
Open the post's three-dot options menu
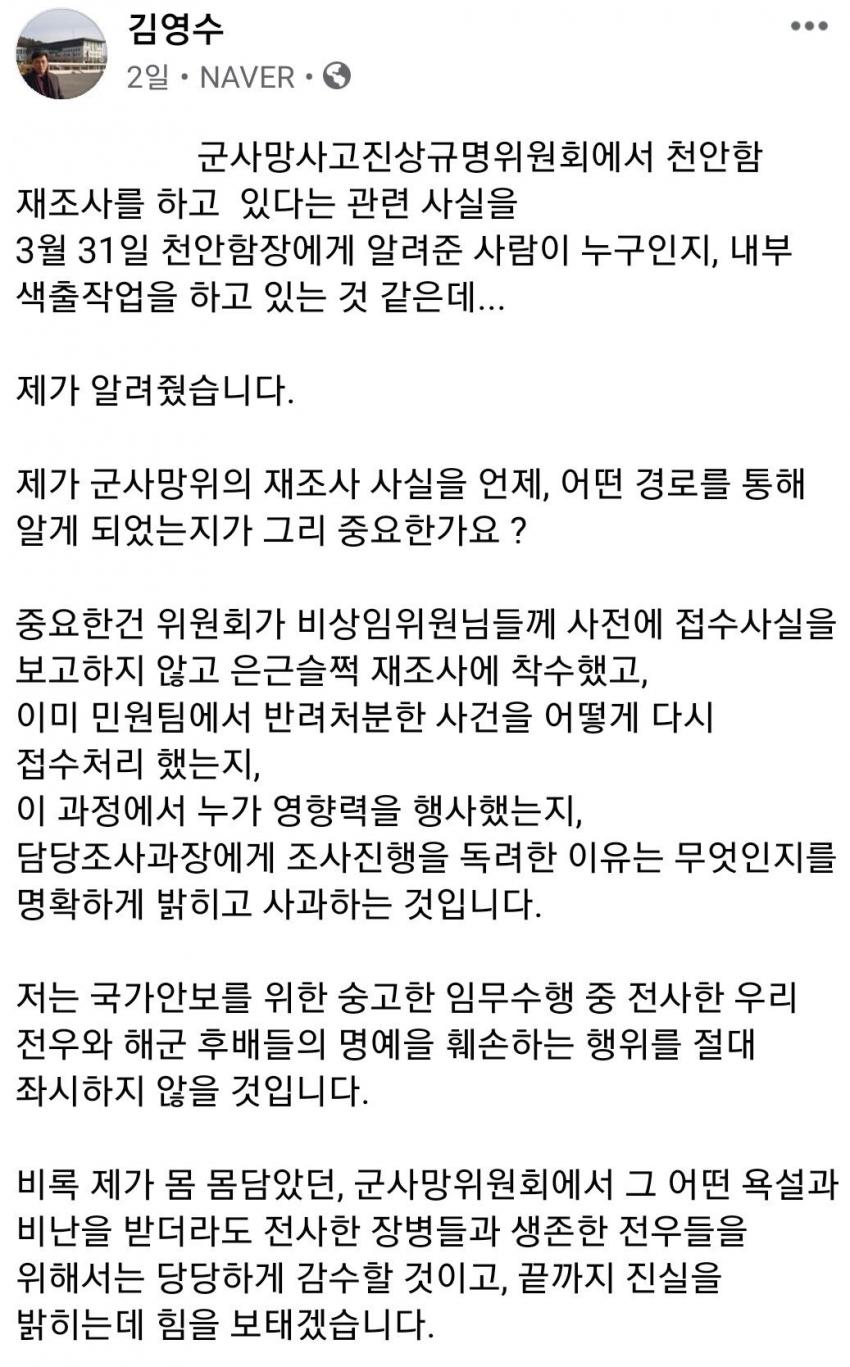[808, 27]
